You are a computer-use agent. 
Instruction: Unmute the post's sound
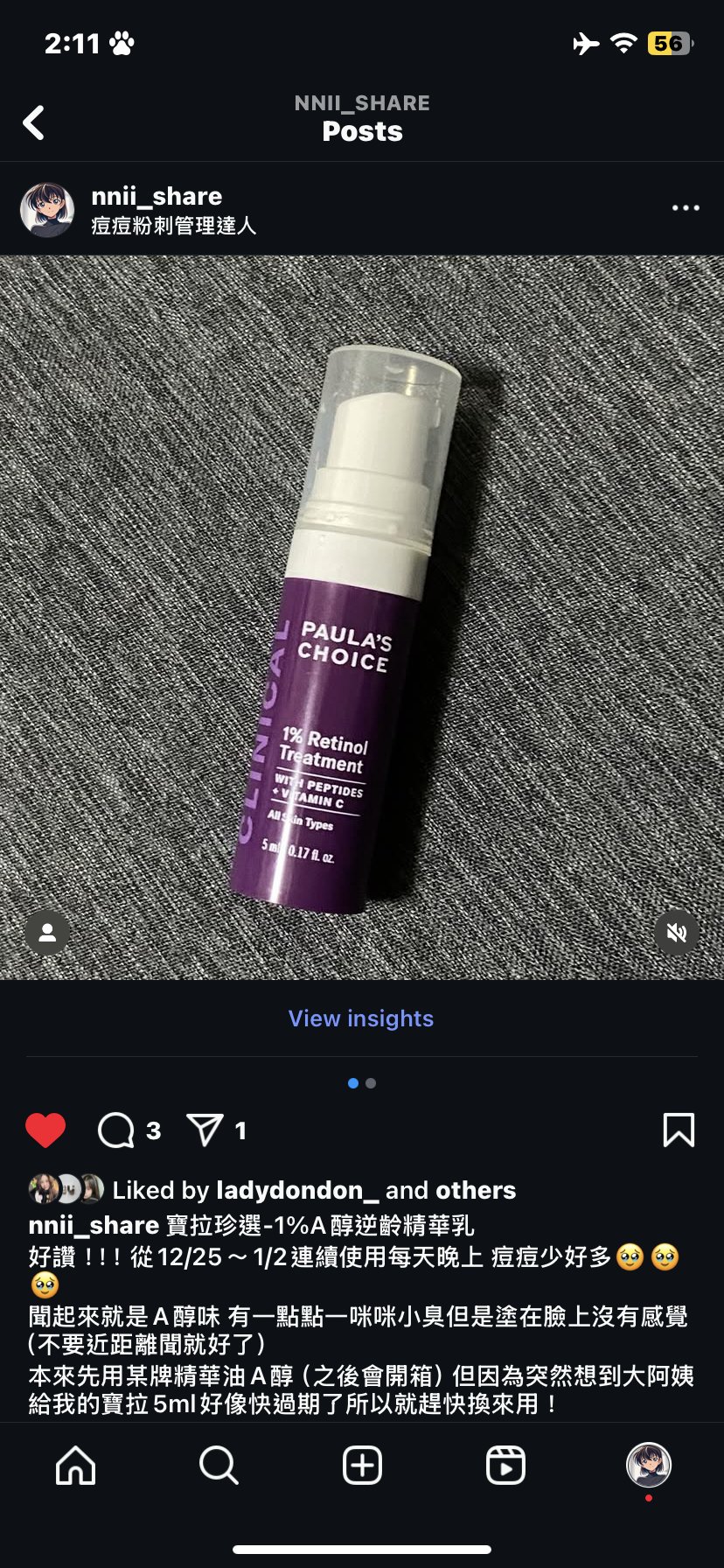tap(677, 933)
